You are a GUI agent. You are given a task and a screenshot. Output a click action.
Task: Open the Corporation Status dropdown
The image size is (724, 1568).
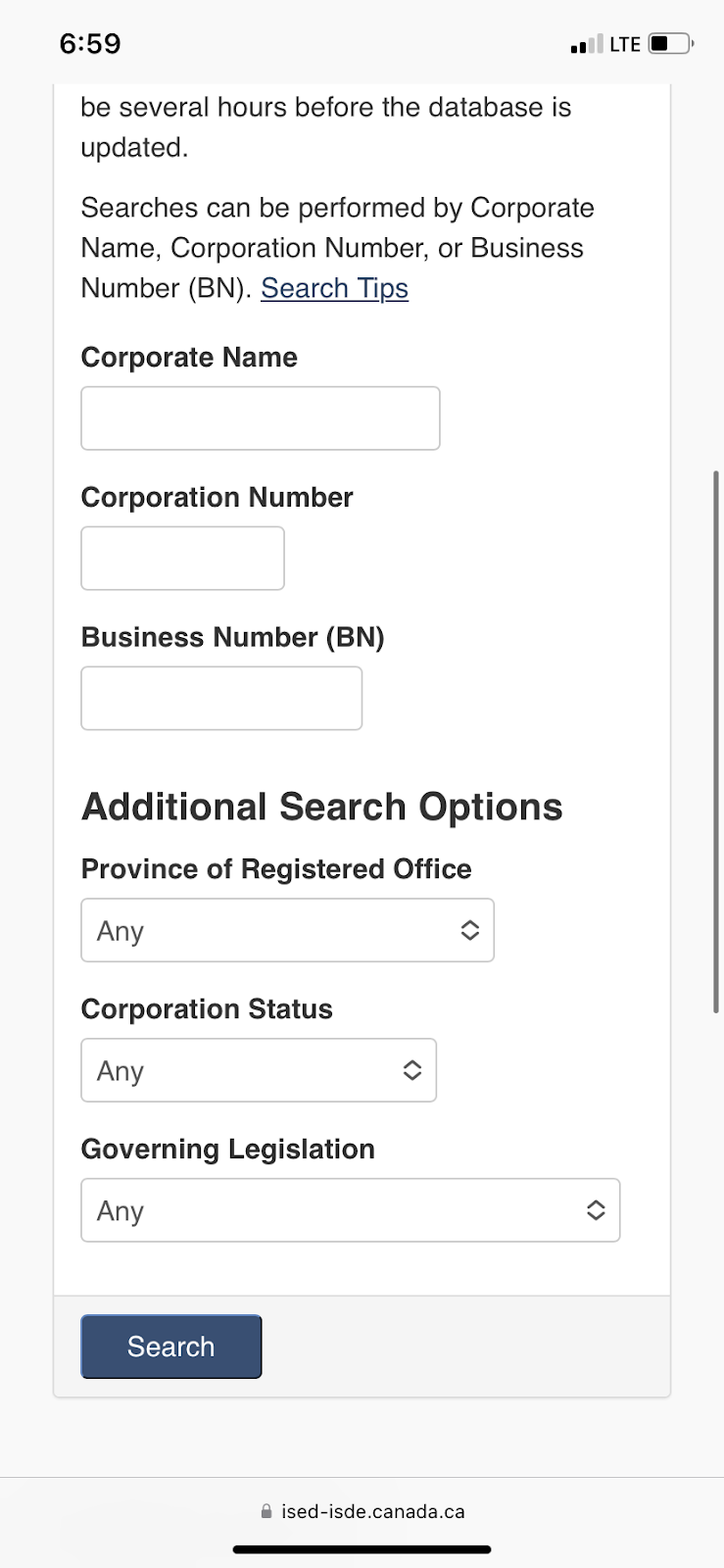259,1070
